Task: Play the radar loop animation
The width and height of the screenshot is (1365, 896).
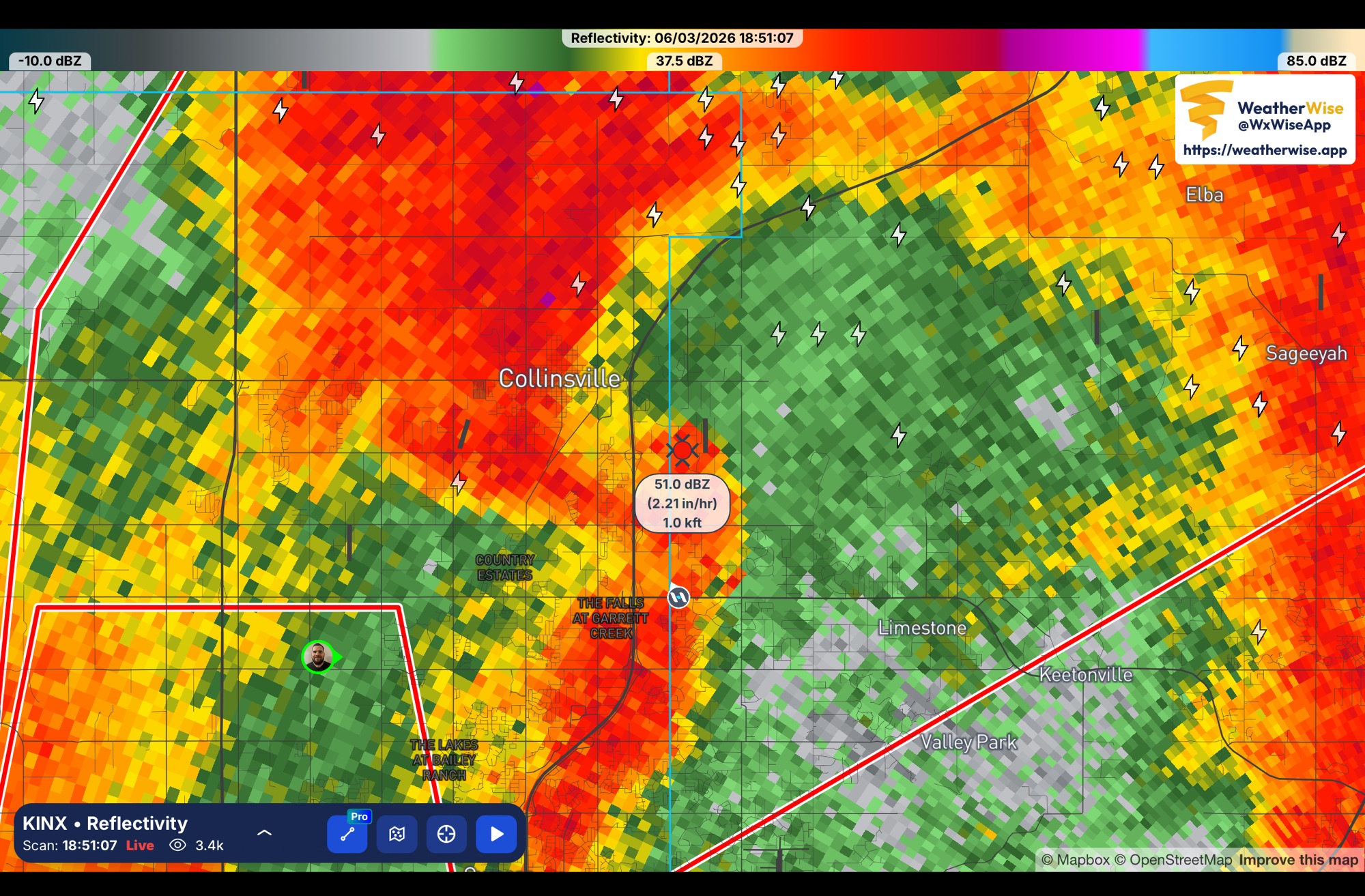Action: 496,834
